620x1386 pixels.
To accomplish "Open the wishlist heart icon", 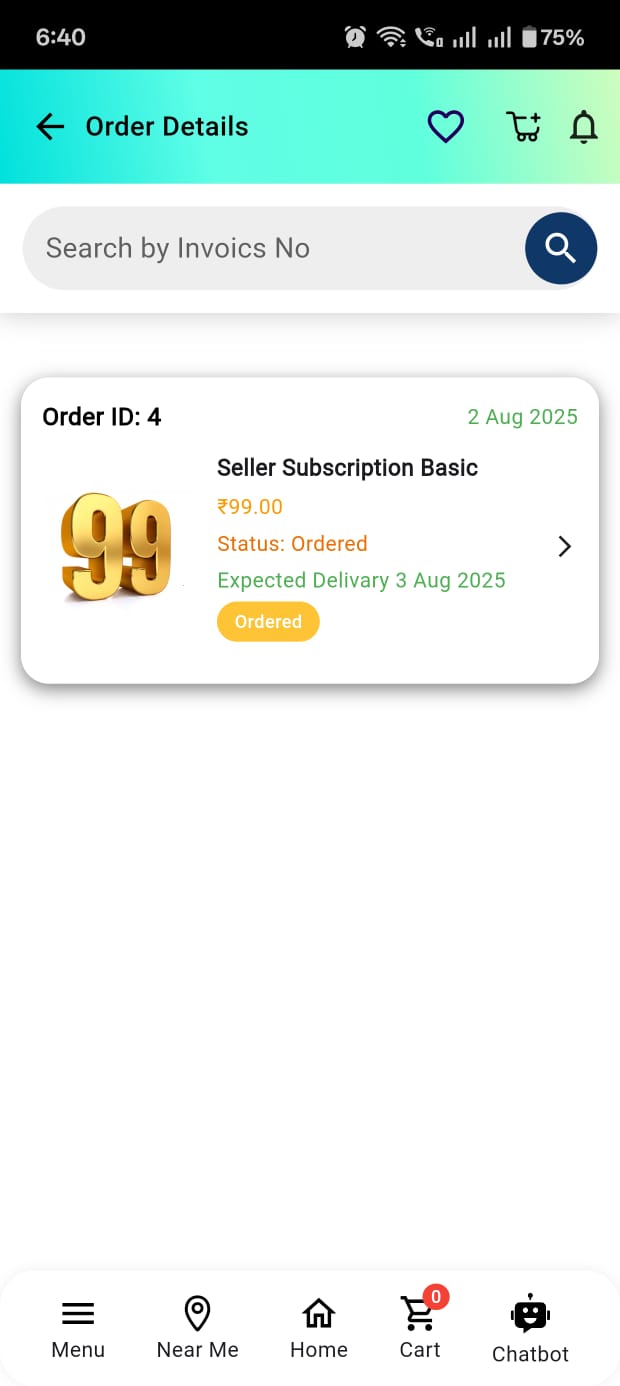I will coord(446,127).
